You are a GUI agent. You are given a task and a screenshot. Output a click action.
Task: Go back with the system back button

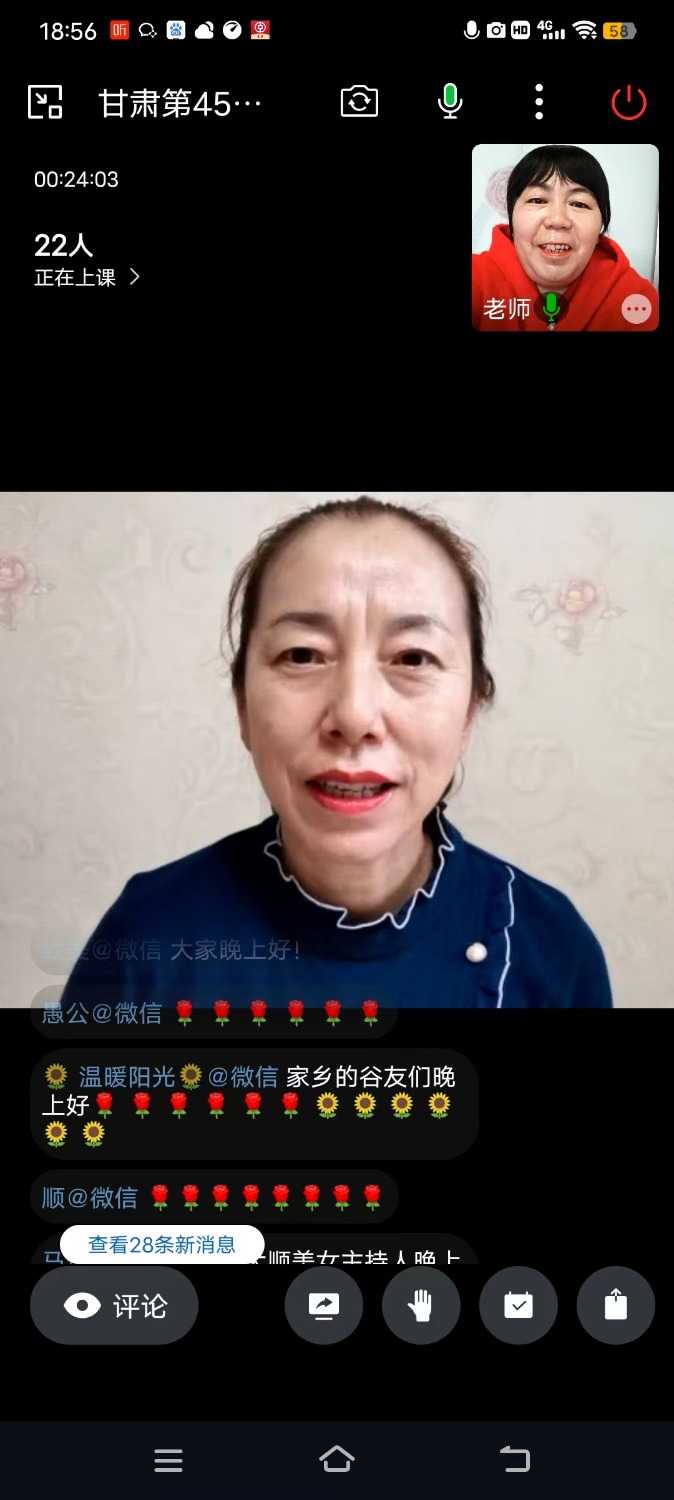tap(515, 1460)
